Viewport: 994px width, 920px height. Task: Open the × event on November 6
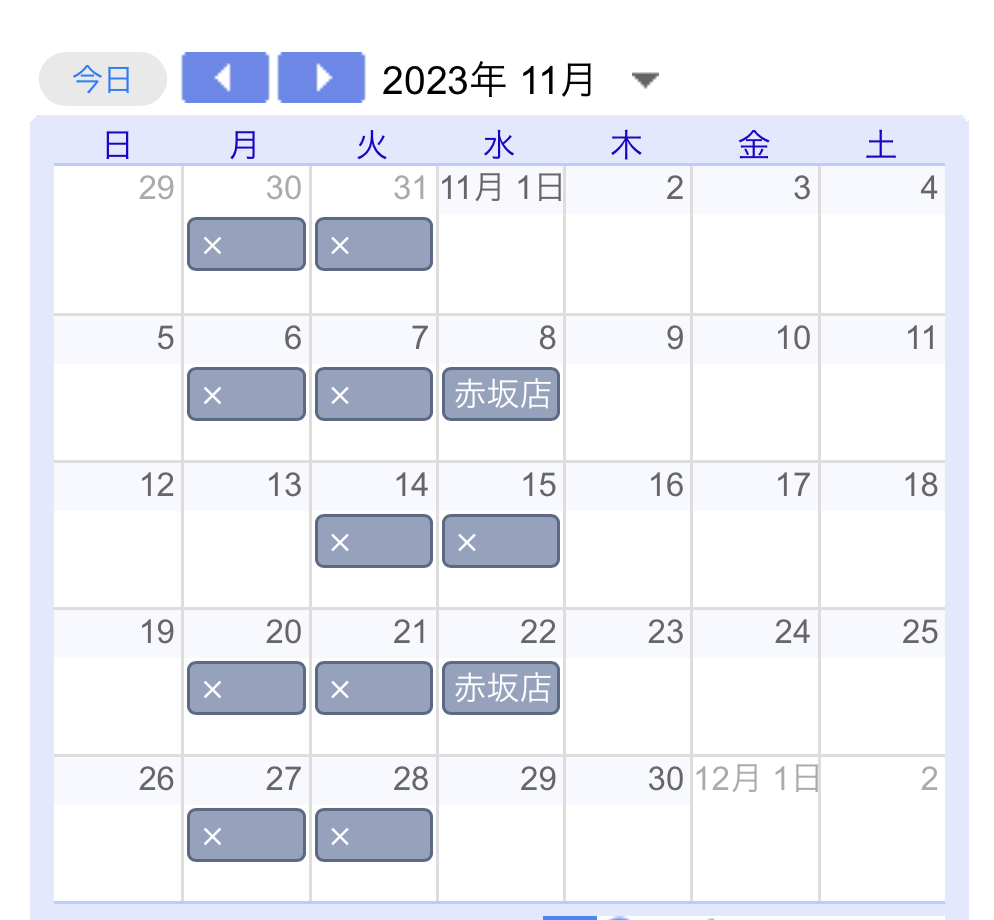click(x=246, y=394)
